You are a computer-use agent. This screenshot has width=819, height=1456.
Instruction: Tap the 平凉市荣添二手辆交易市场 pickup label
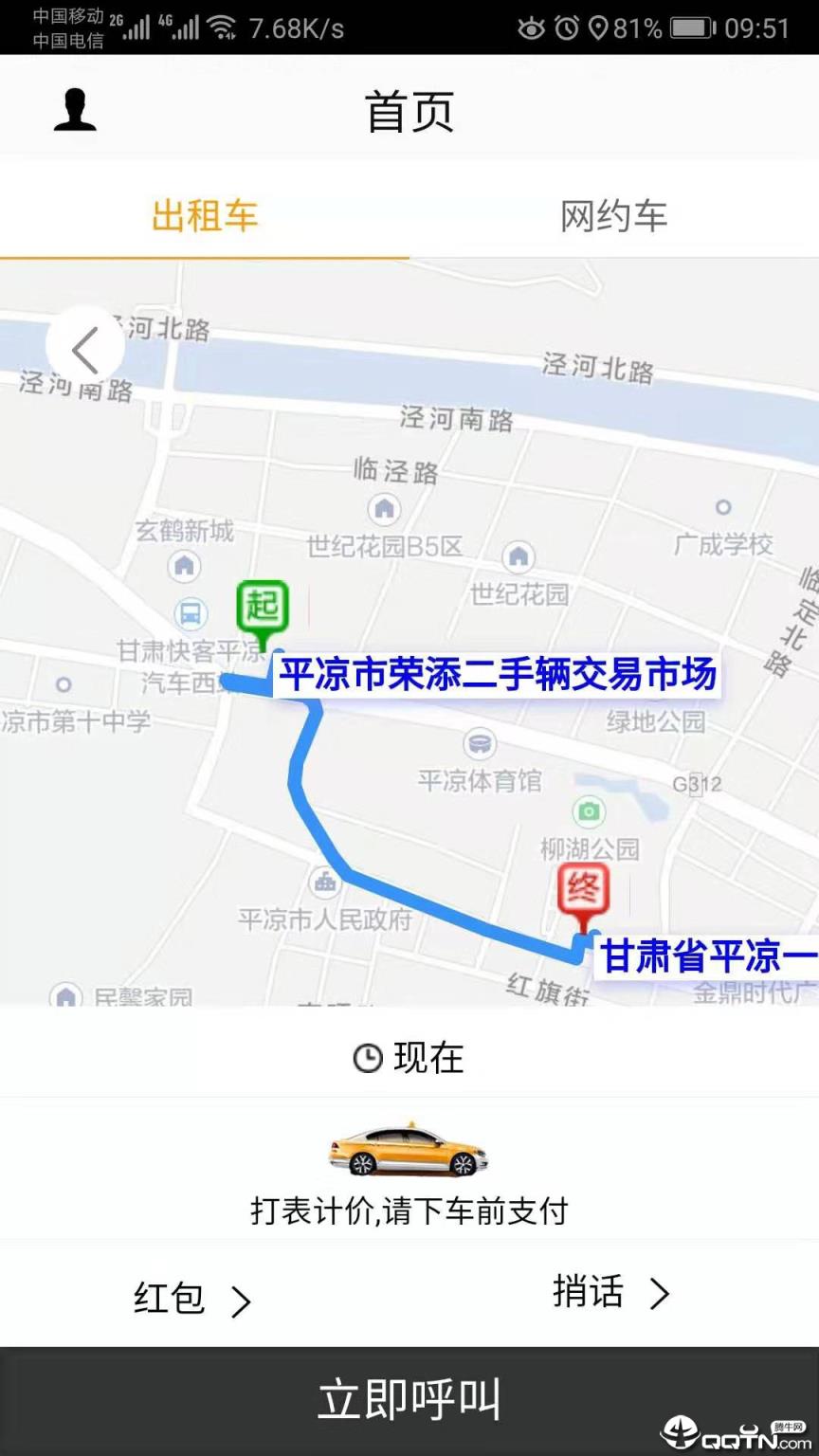click(496, 676)
